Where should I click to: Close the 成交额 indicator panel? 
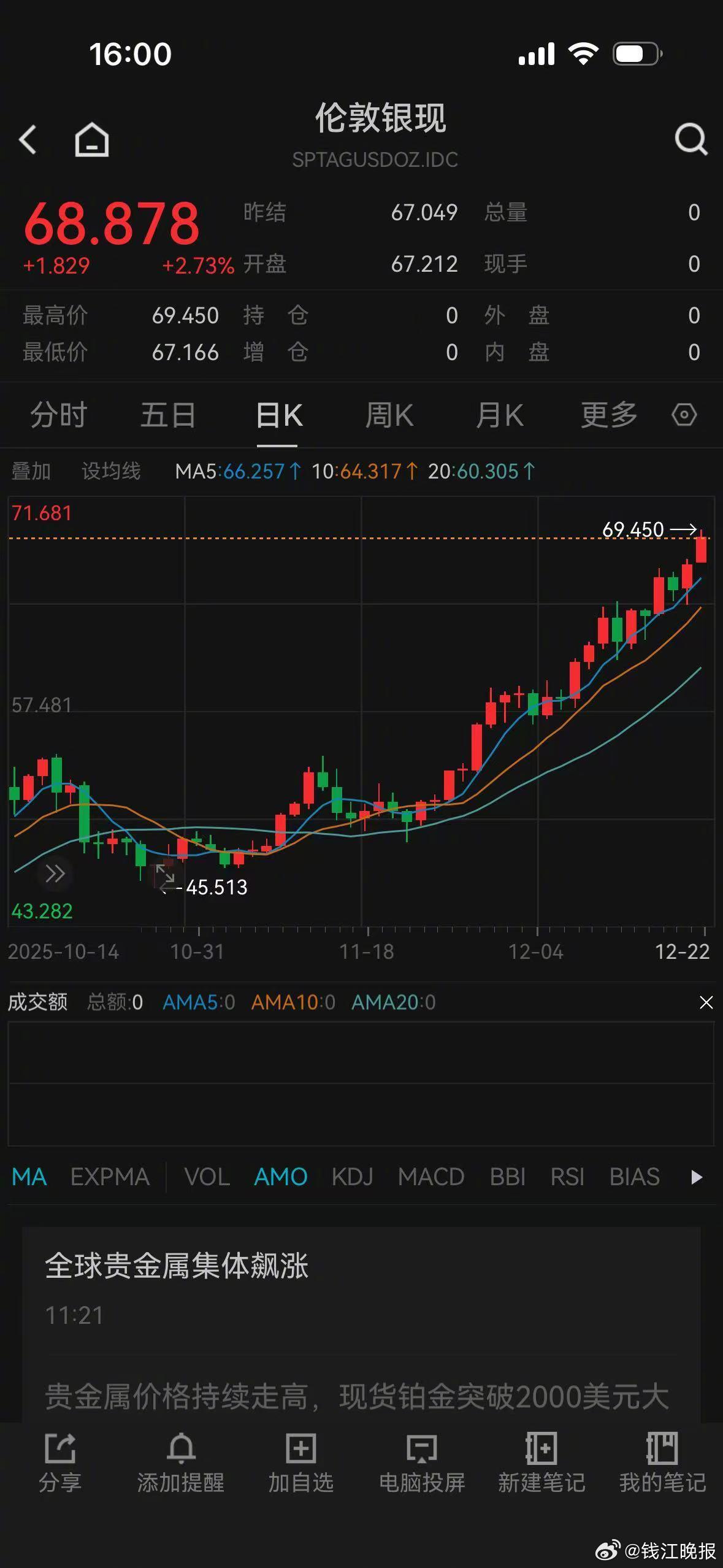[706, 1002]
